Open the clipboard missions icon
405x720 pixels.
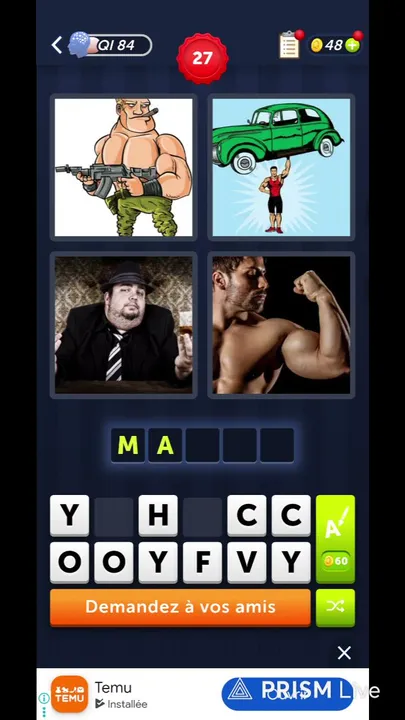(289, 45)
